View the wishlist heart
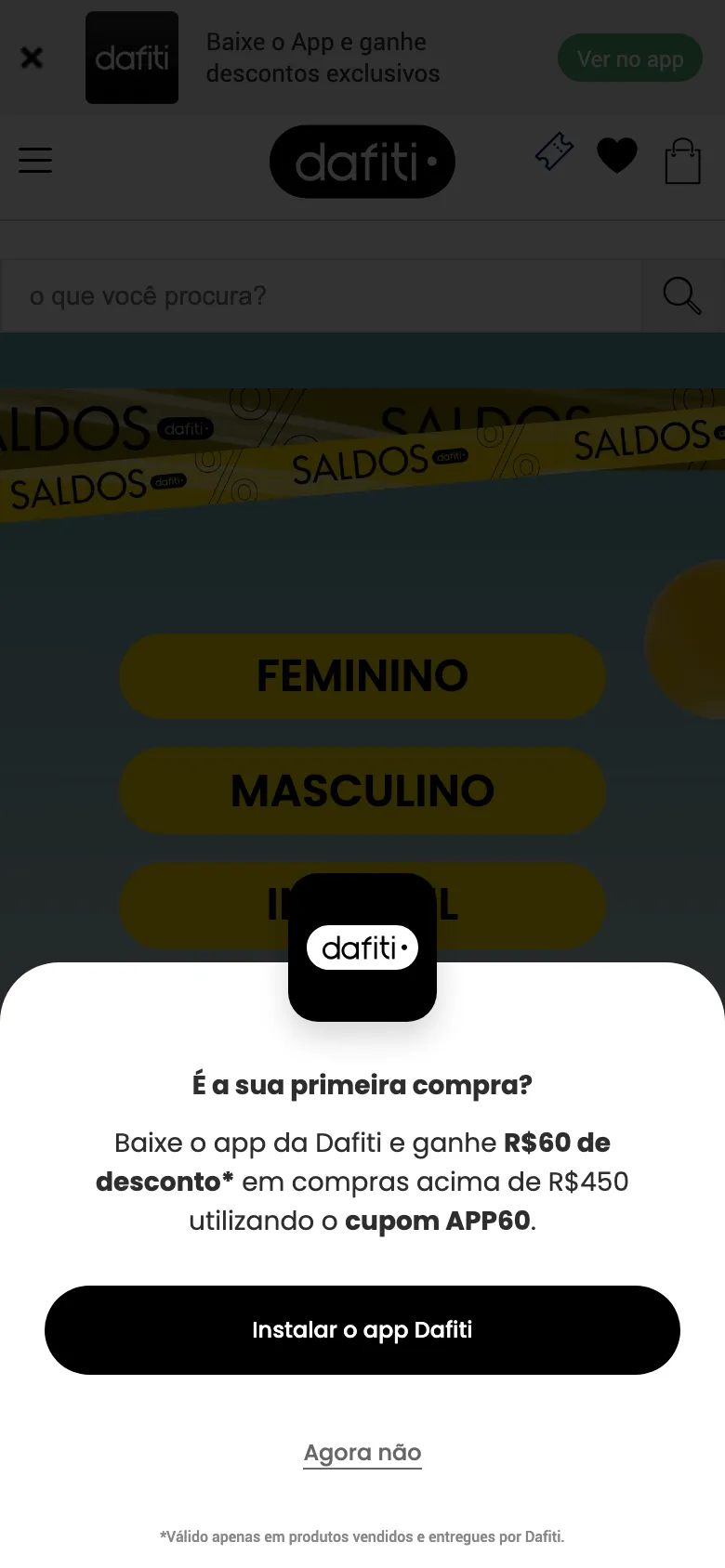The image size is (725, 1568). pos(616,155)
